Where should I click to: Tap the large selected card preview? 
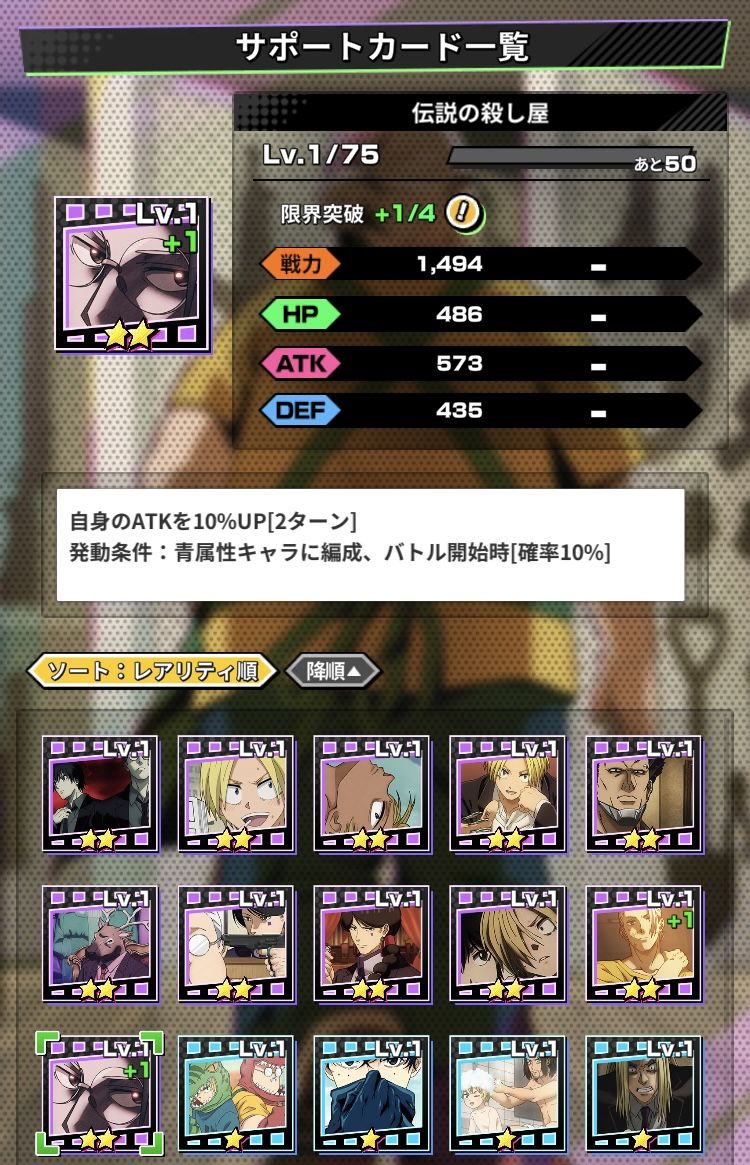(x=131, y=274)
